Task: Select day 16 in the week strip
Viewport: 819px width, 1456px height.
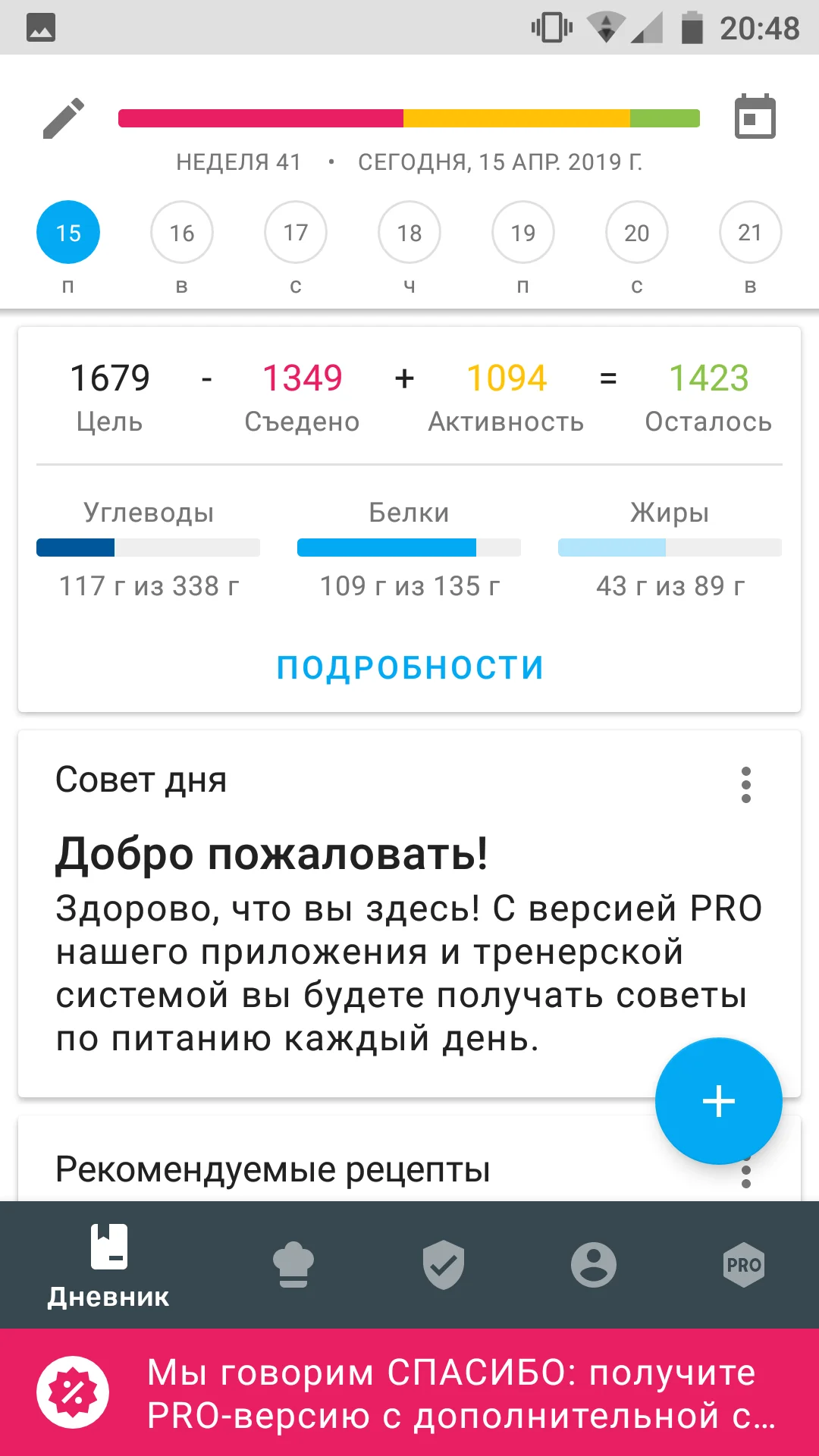Action: pos(182,233)
